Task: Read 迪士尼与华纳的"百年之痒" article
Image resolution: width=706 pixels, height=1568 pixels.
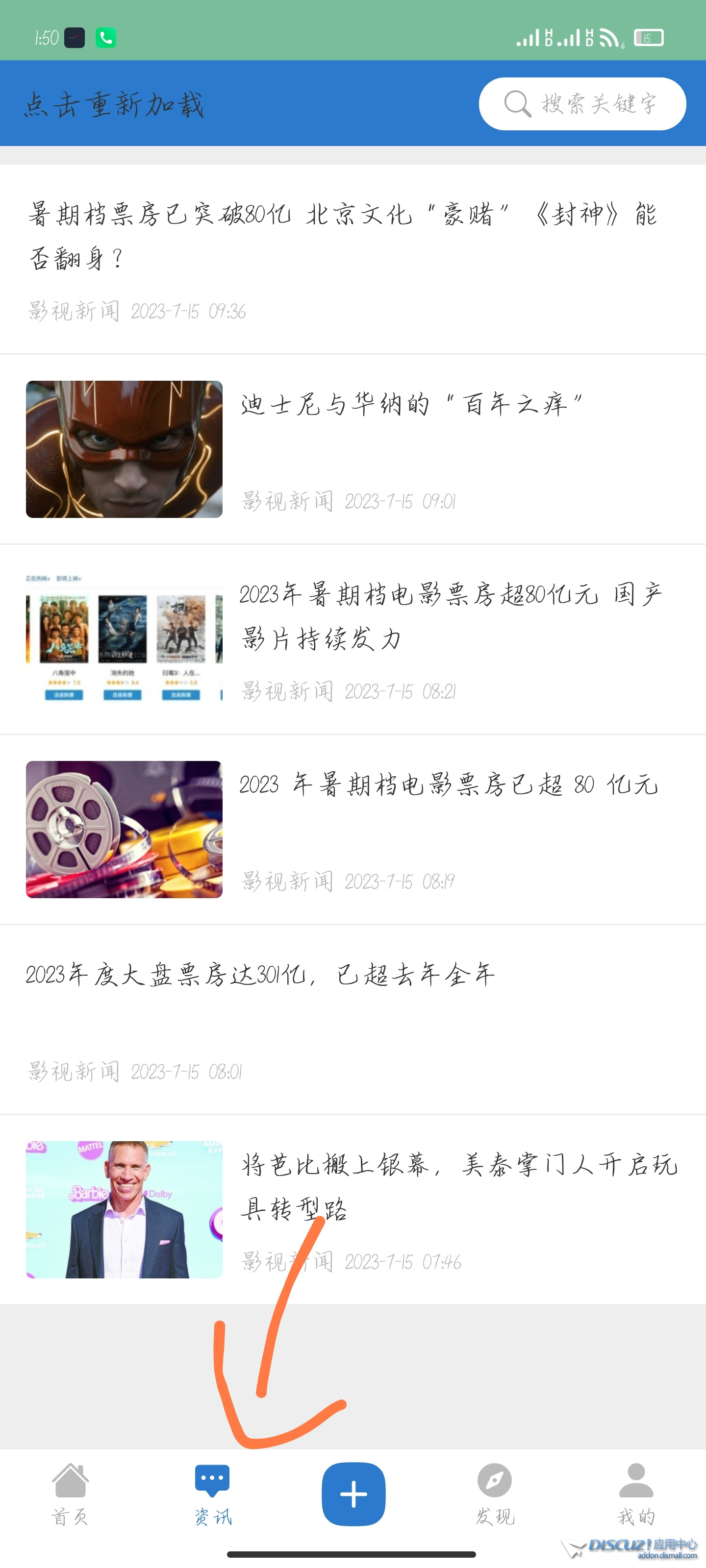Action: (x=412, y=404)
